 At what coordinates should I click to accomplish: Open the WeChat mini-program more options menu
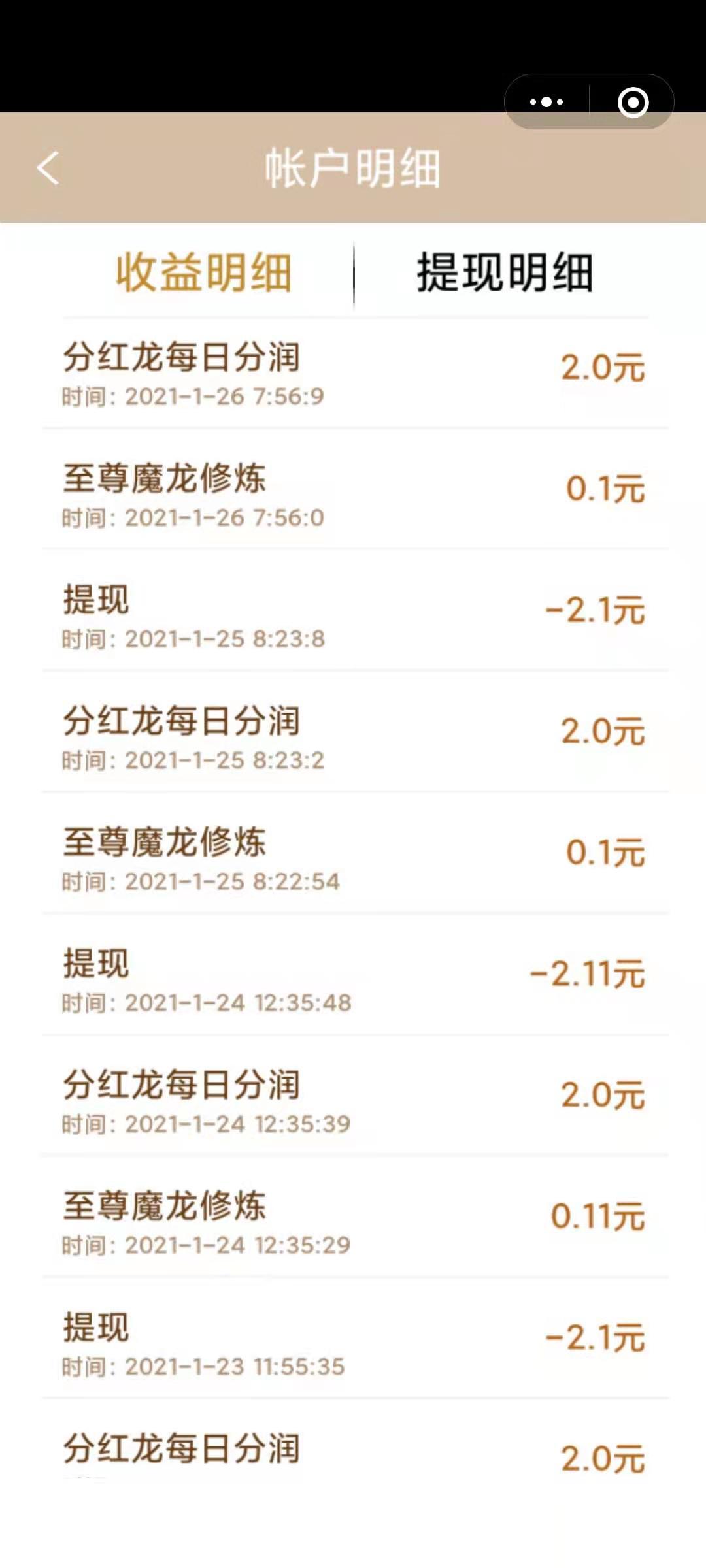(546, 101)
